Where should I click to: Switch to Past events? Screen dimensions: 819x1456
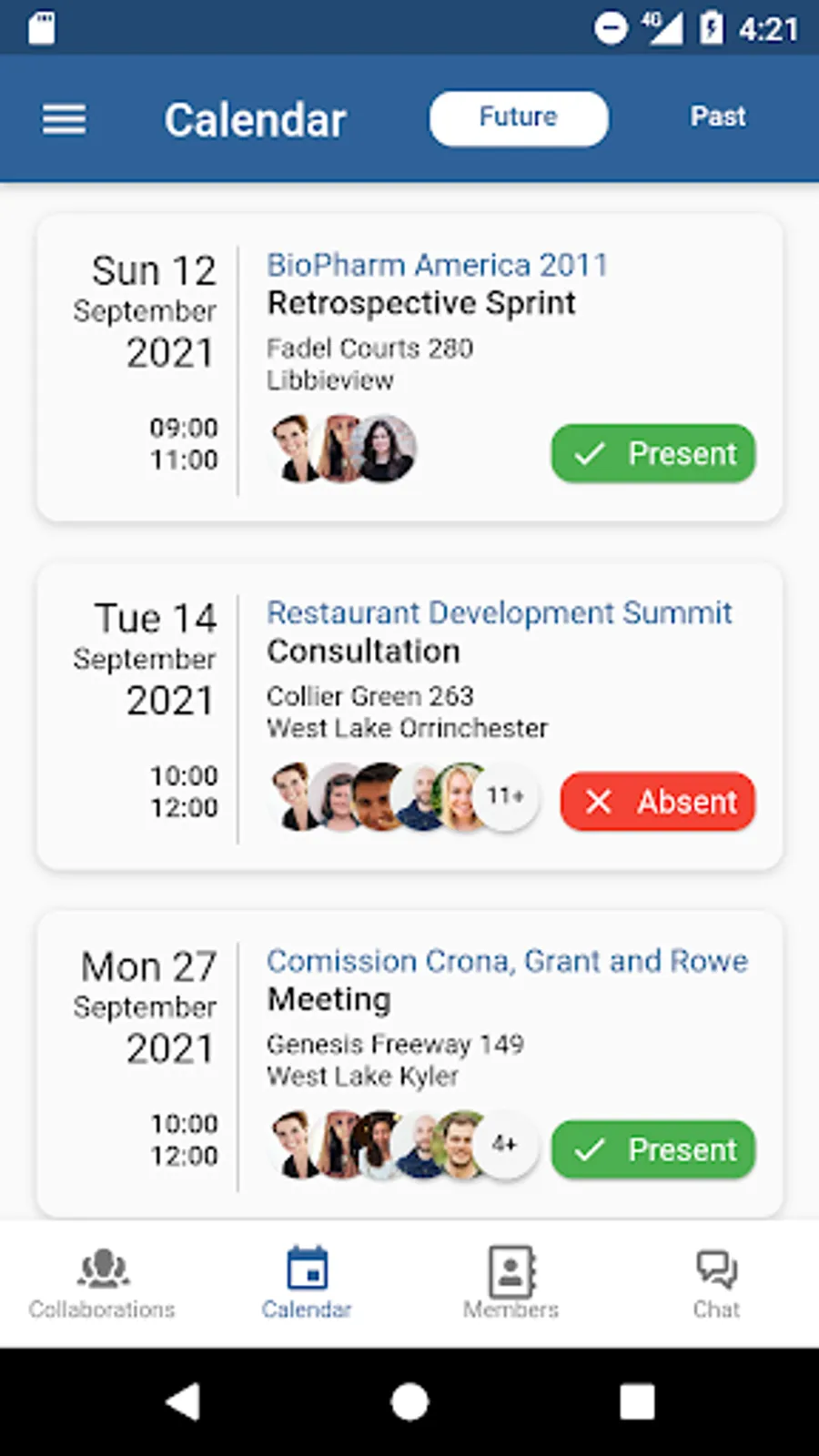(717, 117)
